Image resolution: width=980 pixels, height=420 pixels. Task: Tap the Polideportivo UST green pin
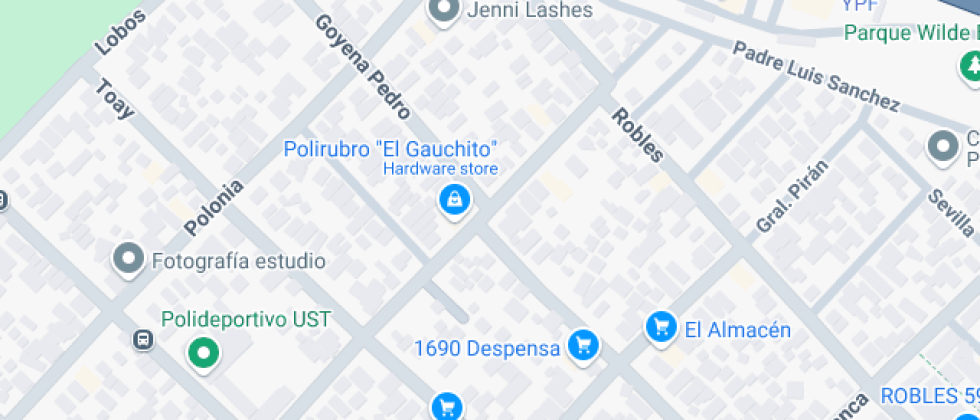click(204, 352)
